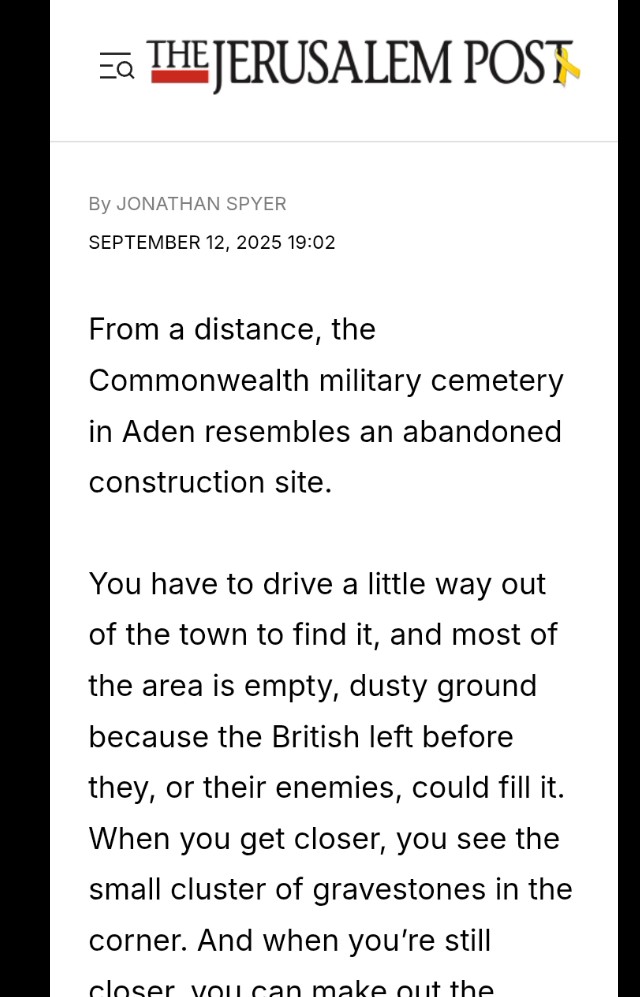Open the menu and search icon
The height and width of the screenshot is (997, 640).
point(116,67)
